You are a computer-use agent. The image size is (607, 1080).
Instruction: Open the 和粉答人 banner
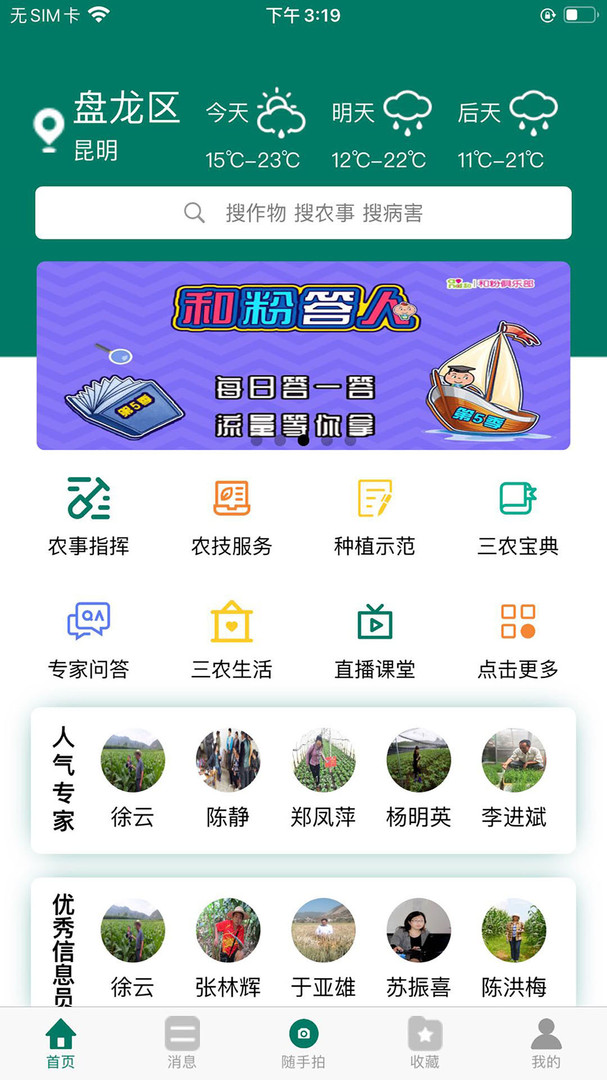[303, 355]
